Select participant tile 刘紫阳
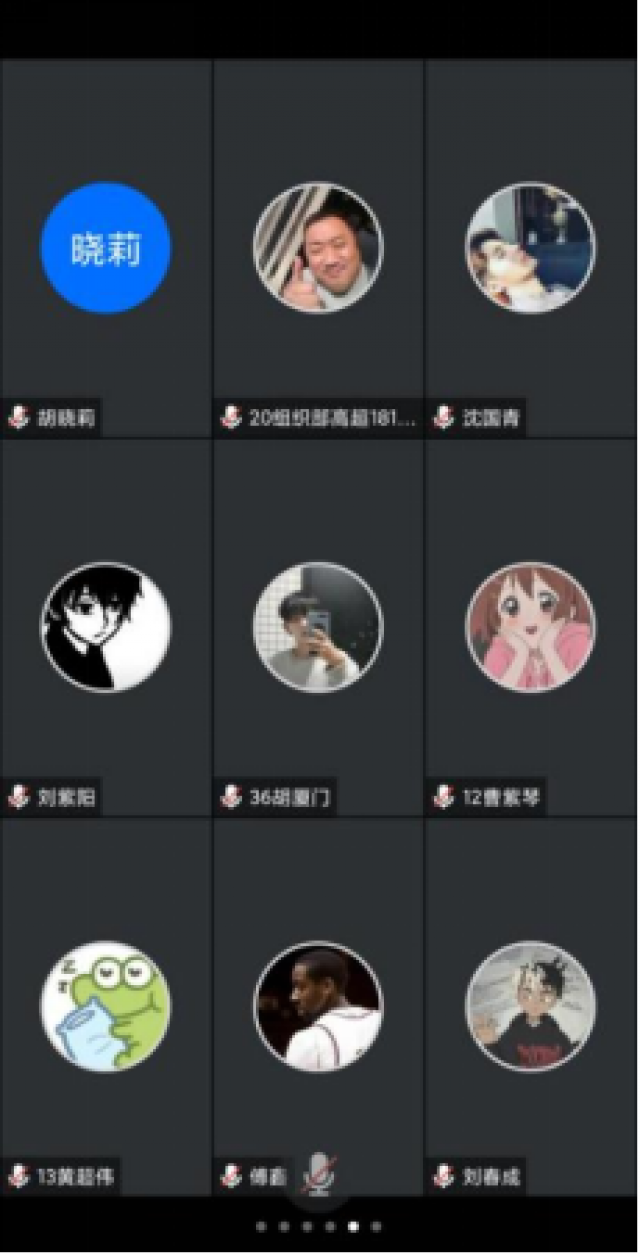 [x=105, y=627]
